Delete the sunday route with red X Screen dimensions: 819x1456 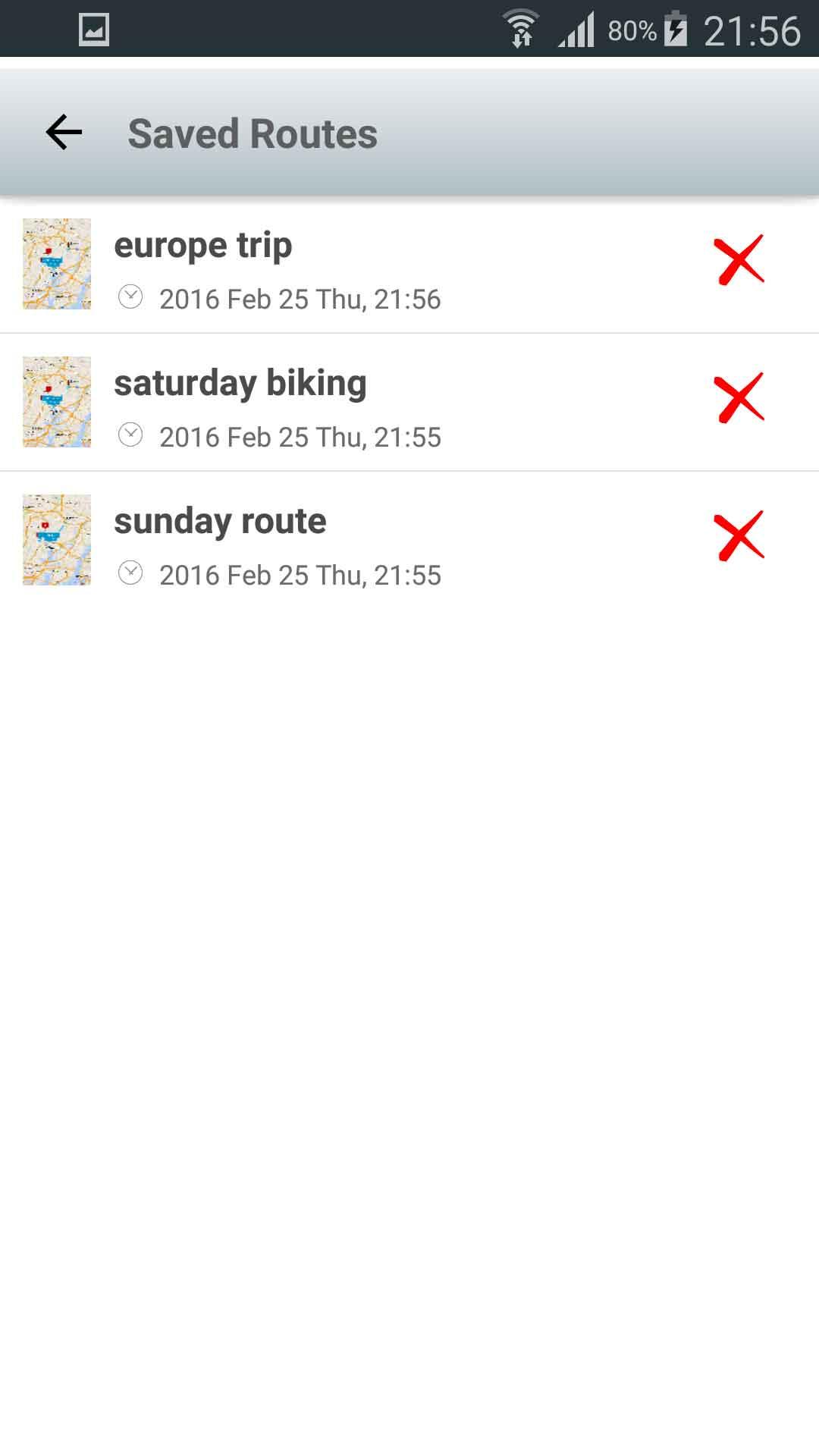click(739, 535)
